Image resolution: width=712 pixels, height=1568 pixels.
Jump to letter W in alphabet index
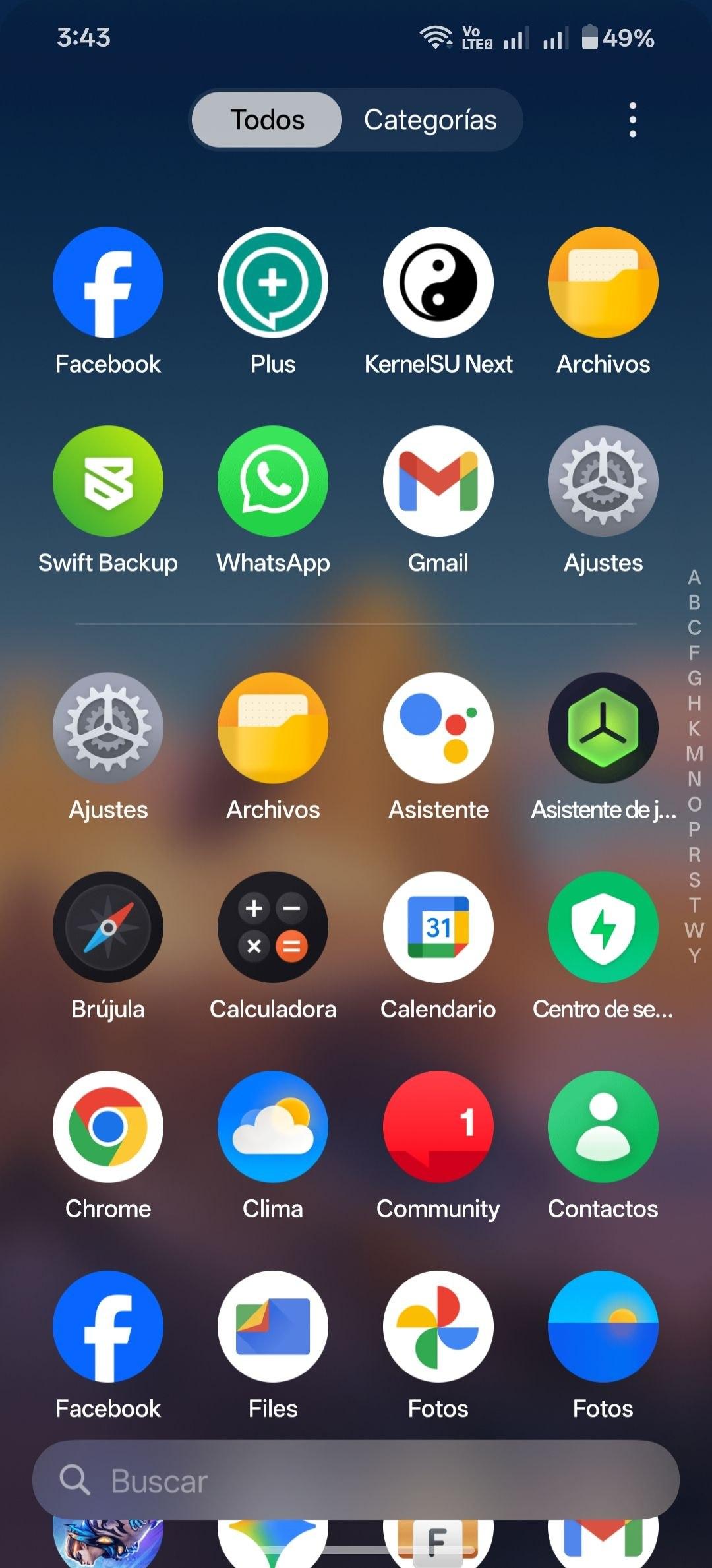tap(694, 930)
